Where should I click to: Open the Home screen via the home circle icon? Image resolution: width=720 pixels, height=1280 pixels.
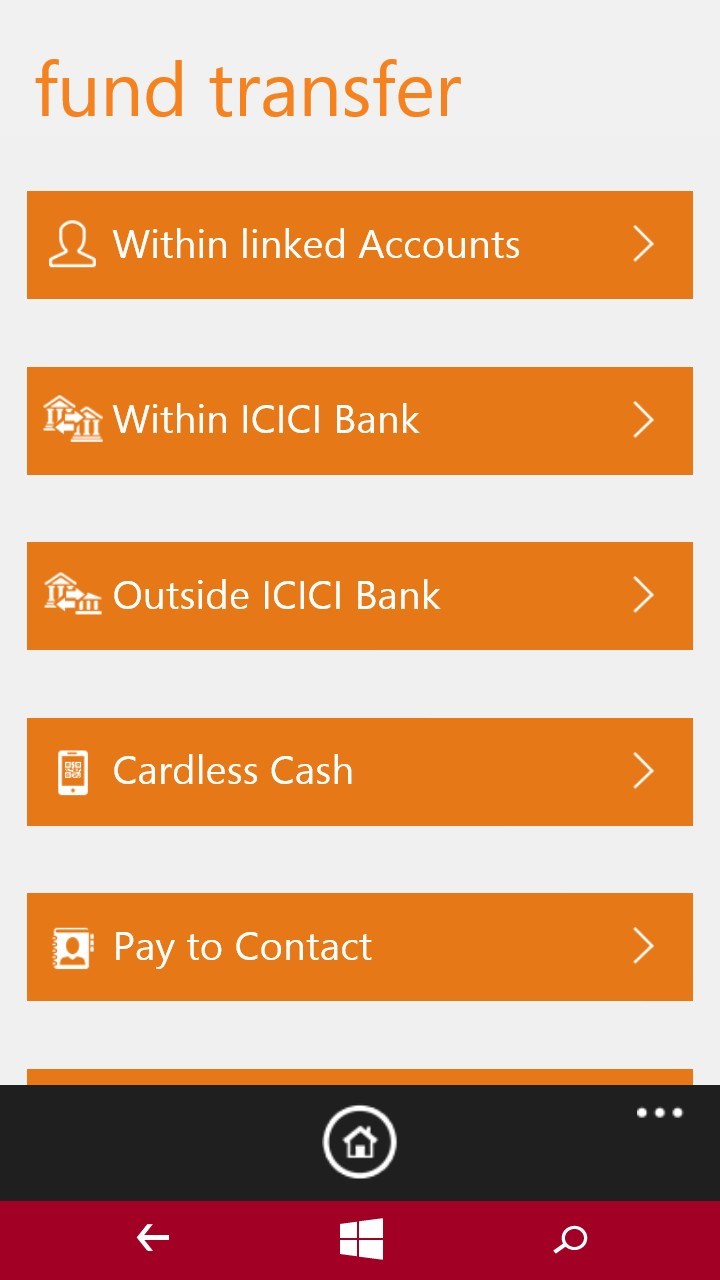360,1141
